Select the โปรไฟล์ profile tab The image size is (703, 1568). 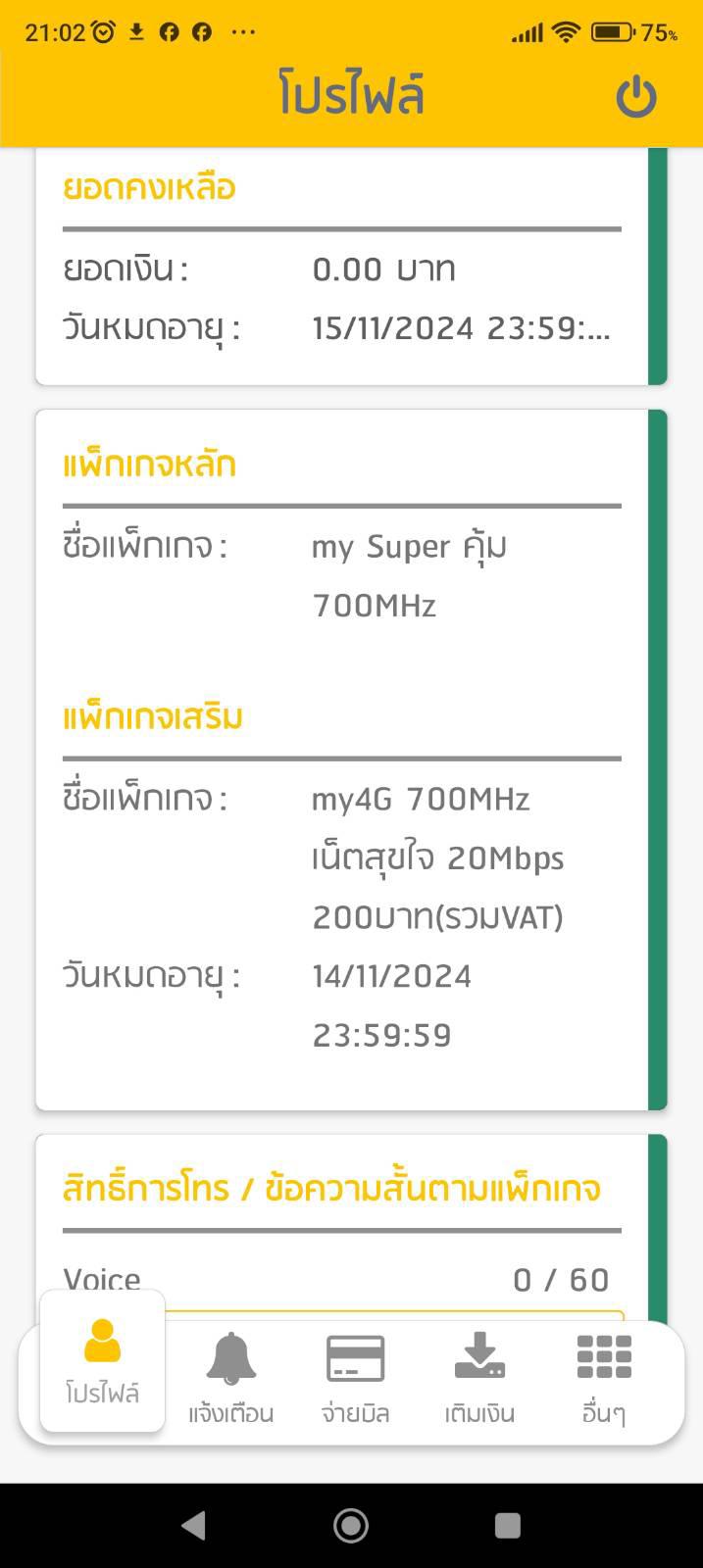point(102,1362)
